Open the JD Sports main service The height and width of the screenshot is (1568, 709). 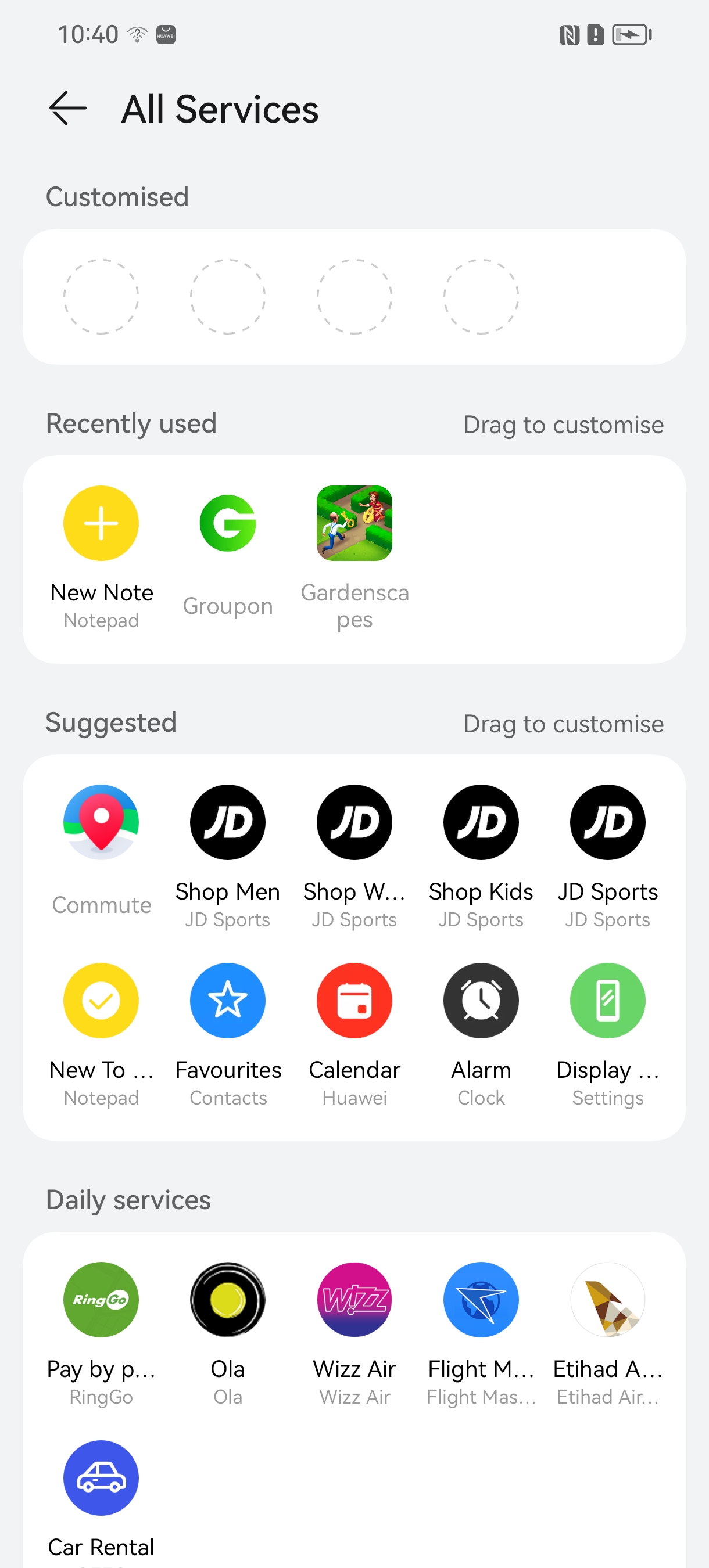[x=608, y=822]
